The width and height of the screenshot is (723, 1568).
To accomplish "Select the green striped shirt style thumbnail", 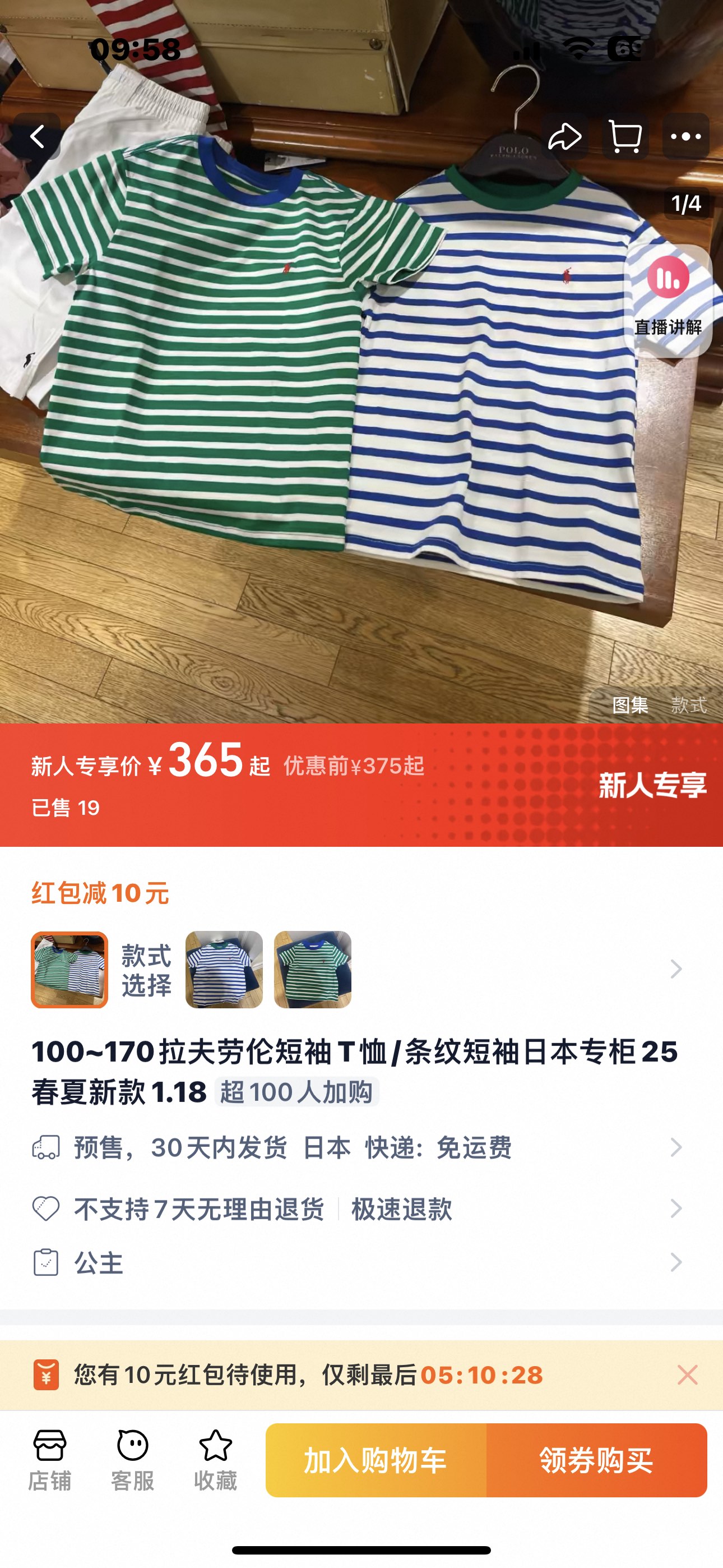I will tap(313, 969).
